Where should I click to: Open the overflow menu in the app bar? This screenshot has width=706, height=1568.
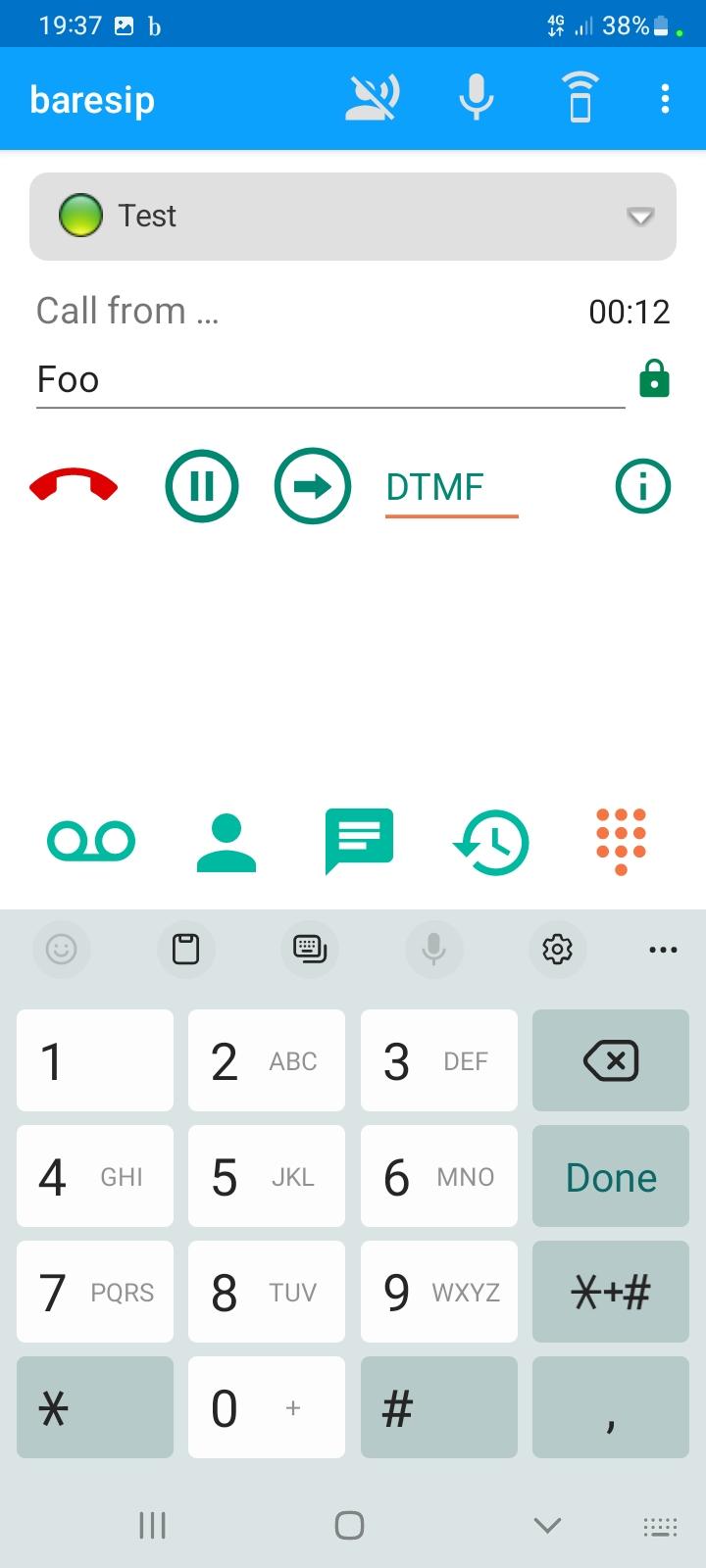(665, 99)
